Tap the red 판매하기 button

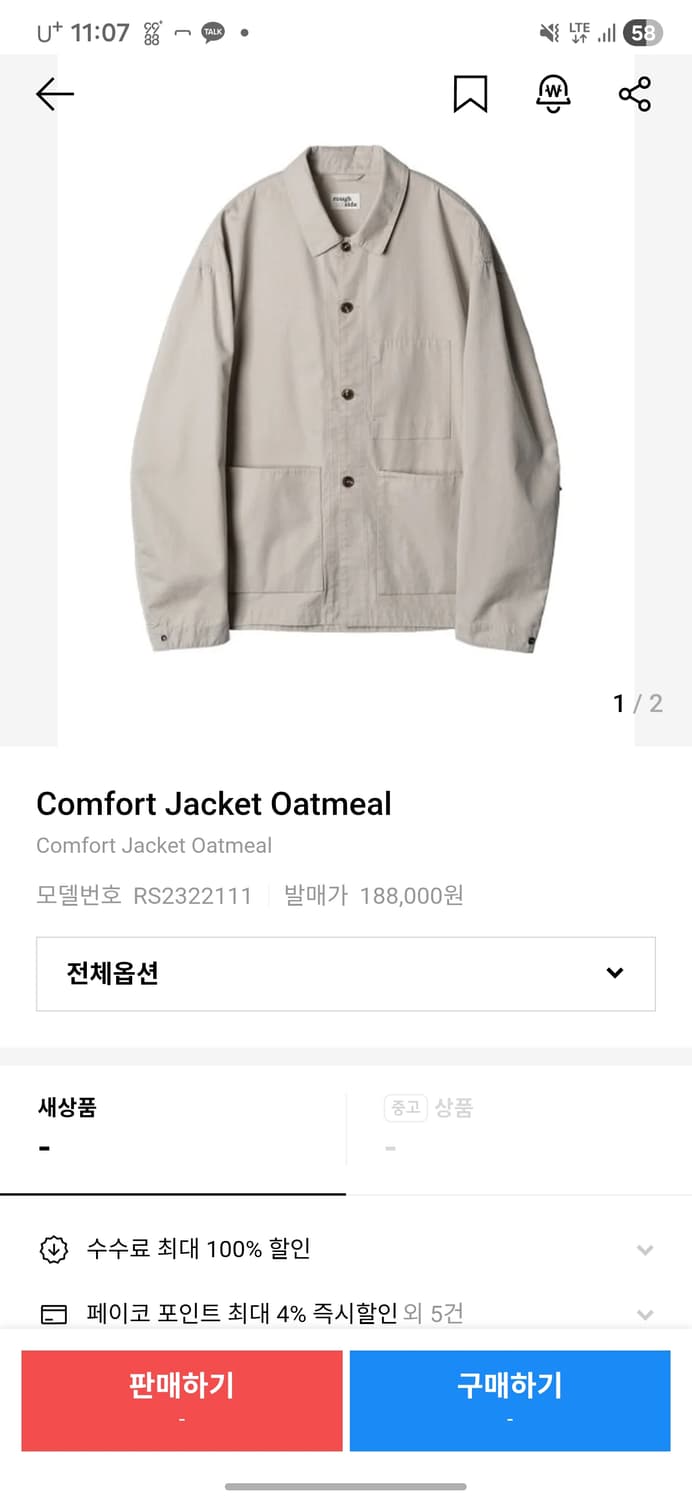(x=182, y=1400)
